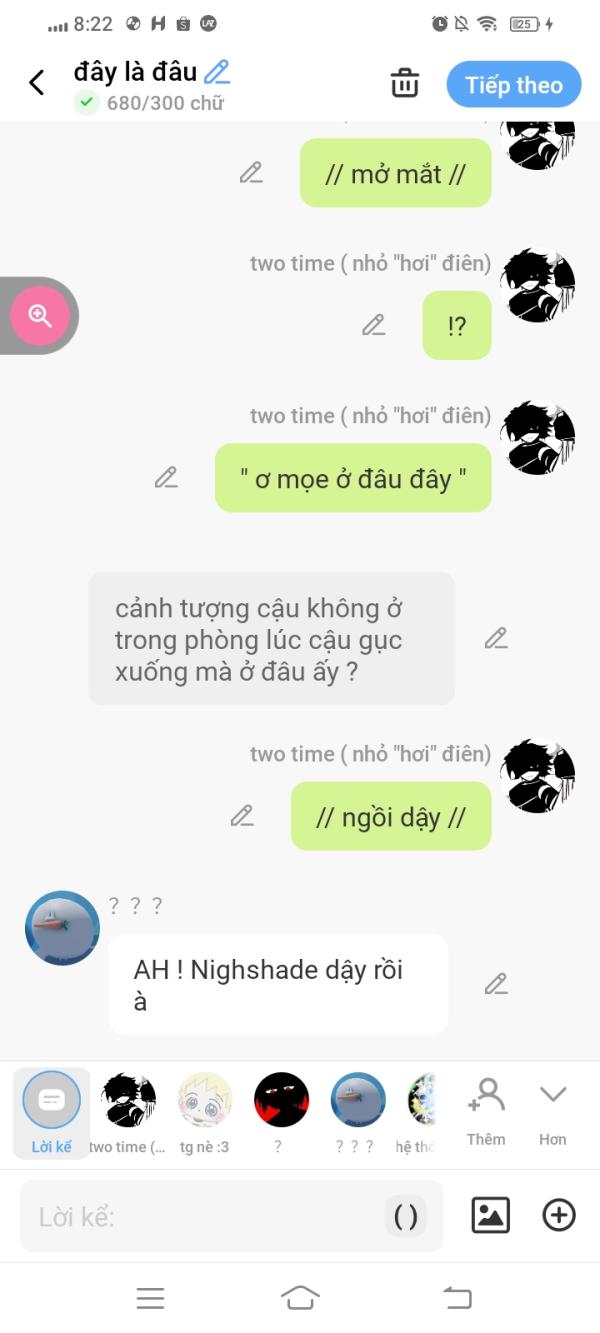
Task: Select the "two time" character
Action: click(x=128, y=1113)
